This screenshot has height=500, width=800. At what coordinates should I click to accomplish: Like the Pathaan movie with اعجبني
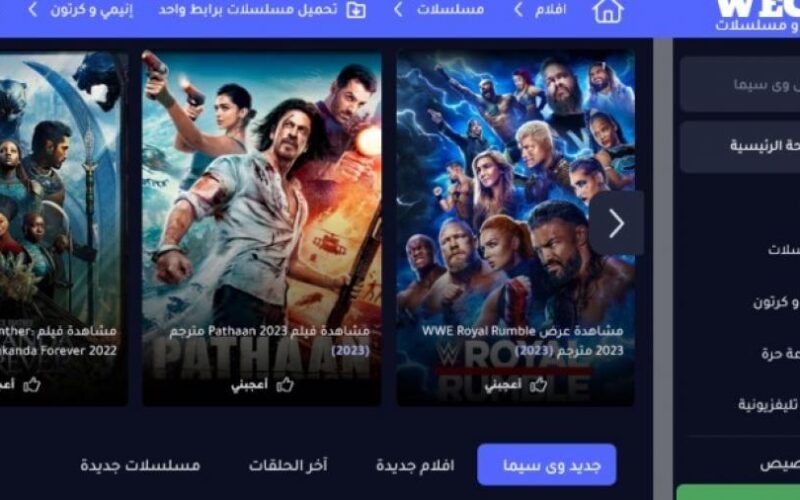[263, 384]
